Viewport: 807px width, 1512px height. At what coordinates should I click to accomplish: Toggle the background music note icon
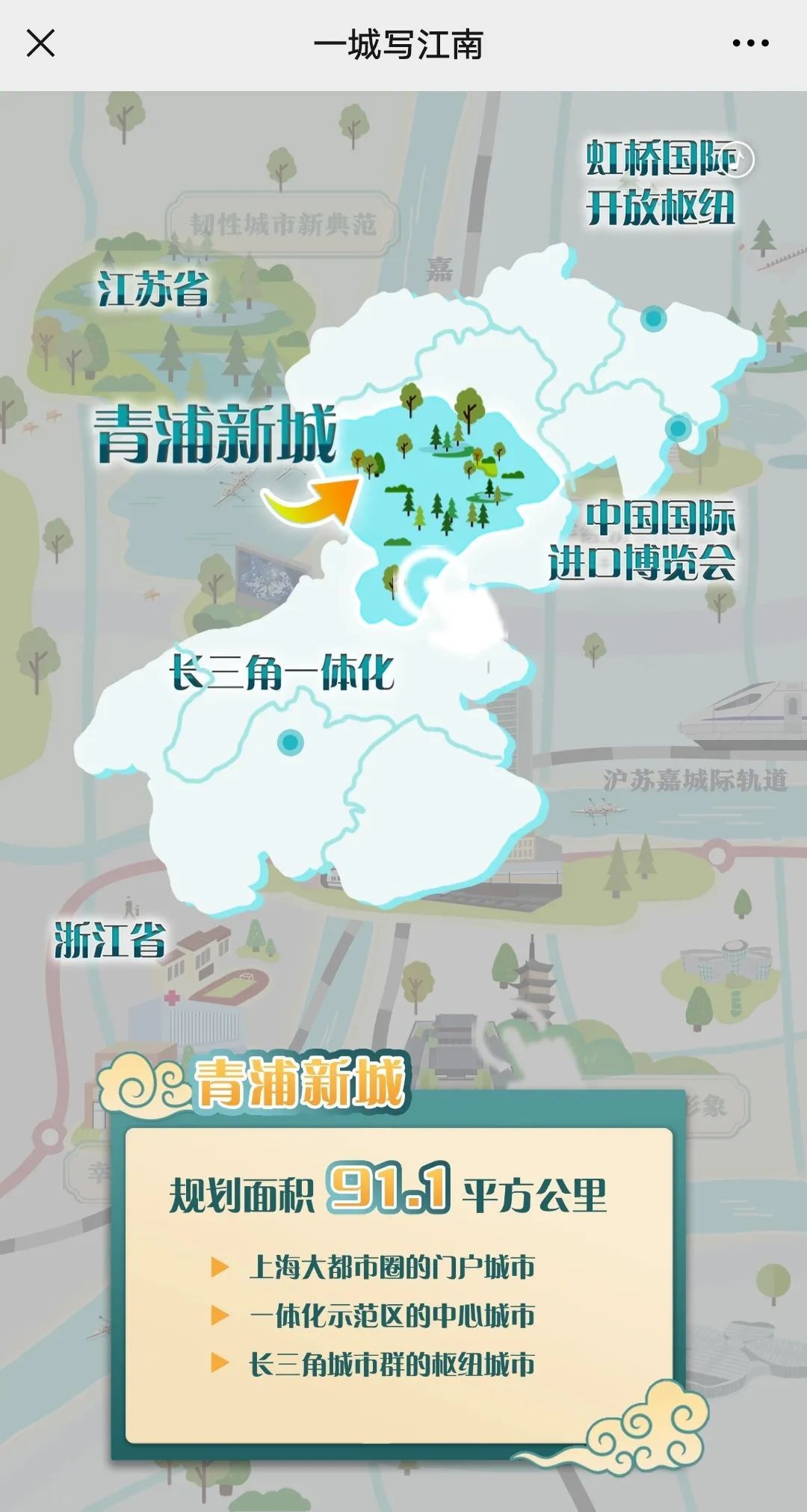tap(736, 159)
